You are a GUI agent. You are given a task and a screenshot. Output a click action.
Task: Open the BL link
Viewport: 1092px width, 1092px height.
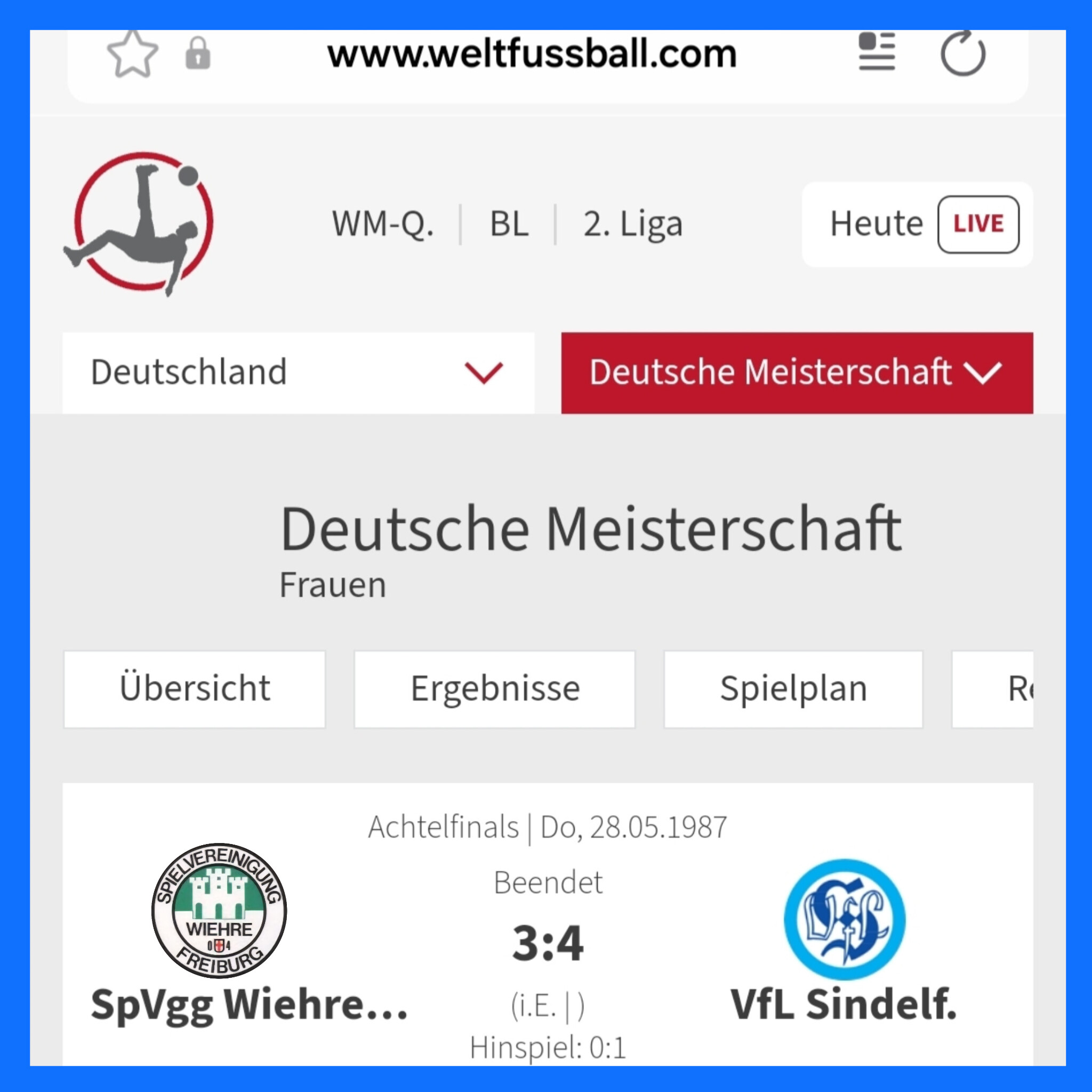tap(509, 224)
